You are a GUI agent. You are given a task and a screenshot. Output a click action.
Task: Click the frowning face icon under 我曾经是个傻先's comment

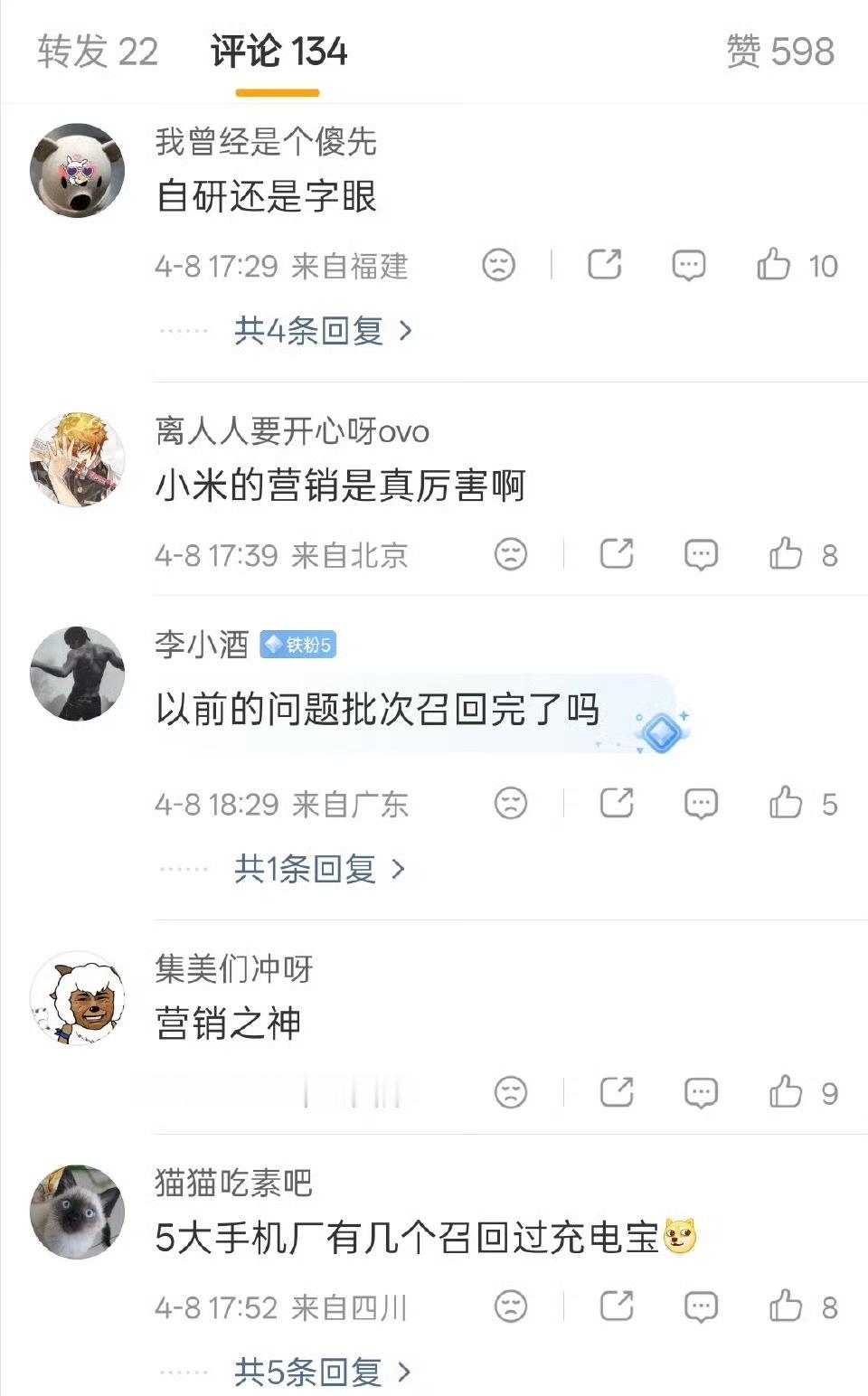498,266
